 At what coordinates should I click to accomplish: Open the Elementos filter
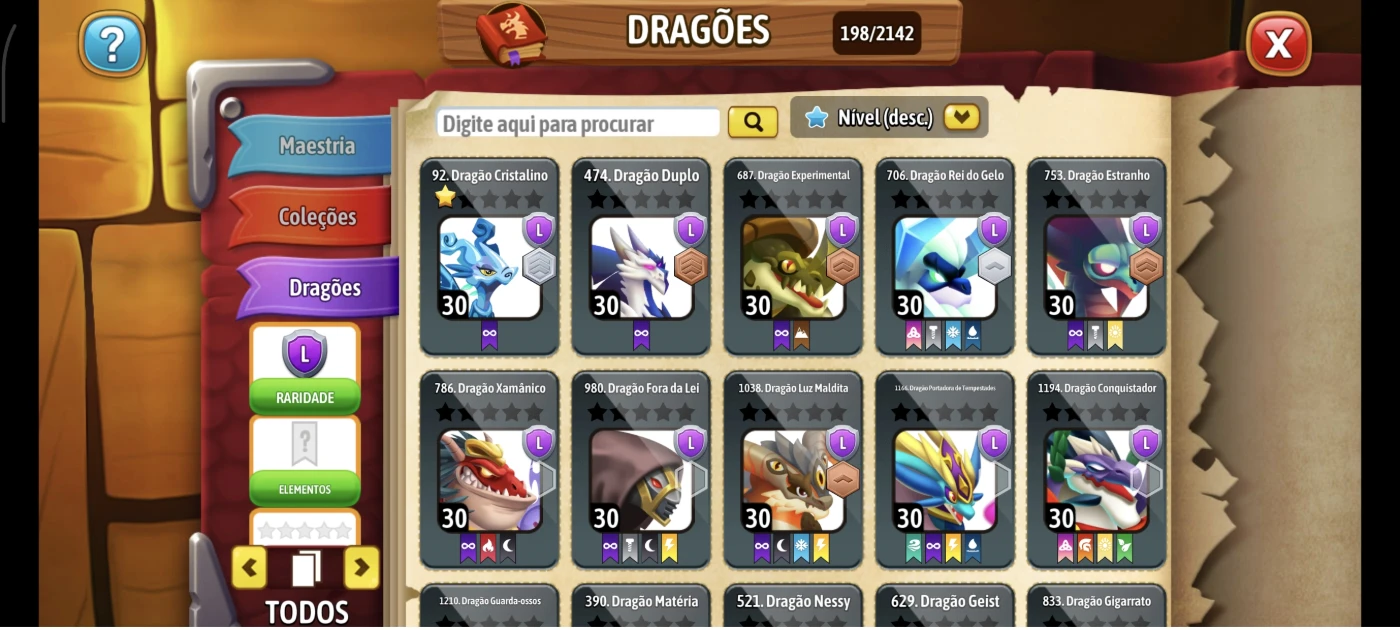point(304,460)
